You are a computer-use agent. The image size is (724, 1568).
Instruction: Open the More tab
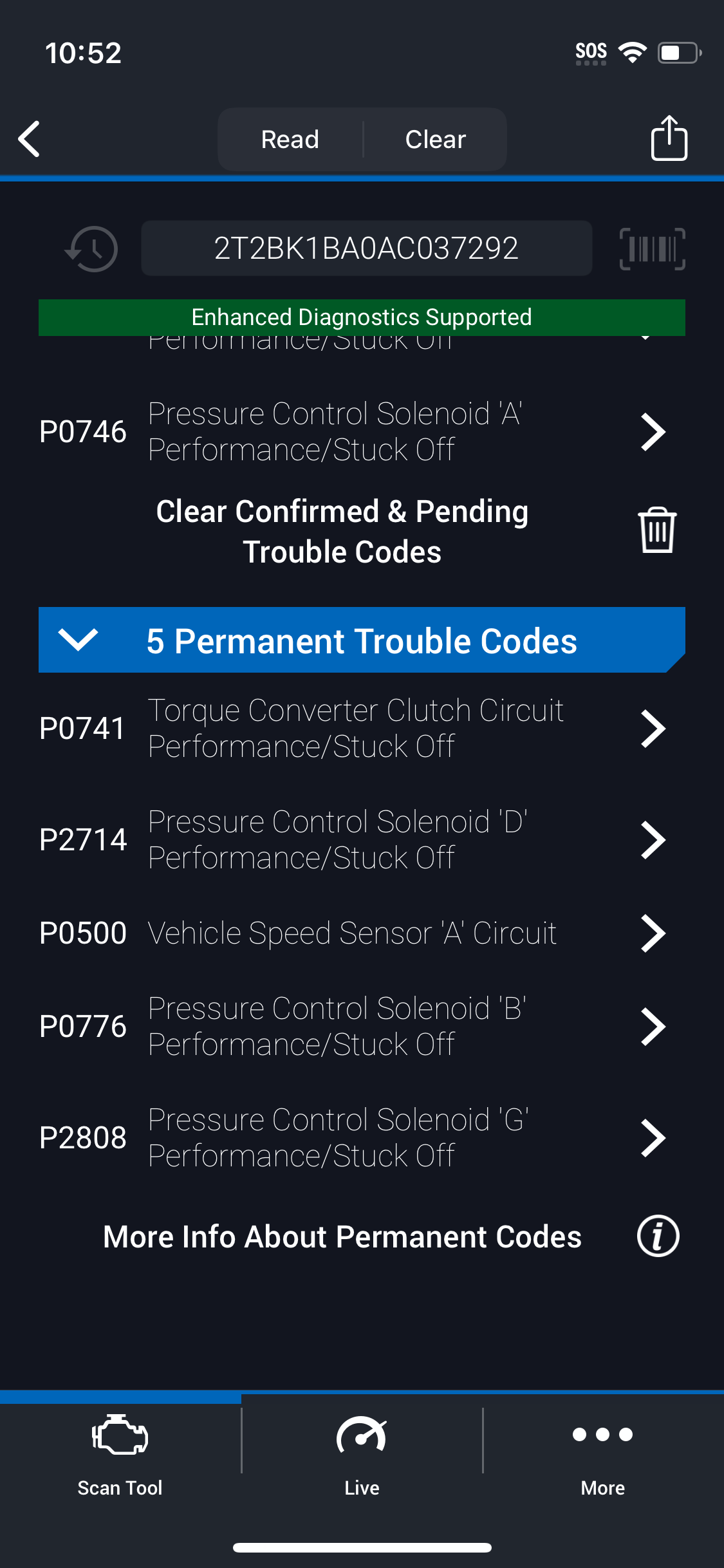tap(603, 1456)
